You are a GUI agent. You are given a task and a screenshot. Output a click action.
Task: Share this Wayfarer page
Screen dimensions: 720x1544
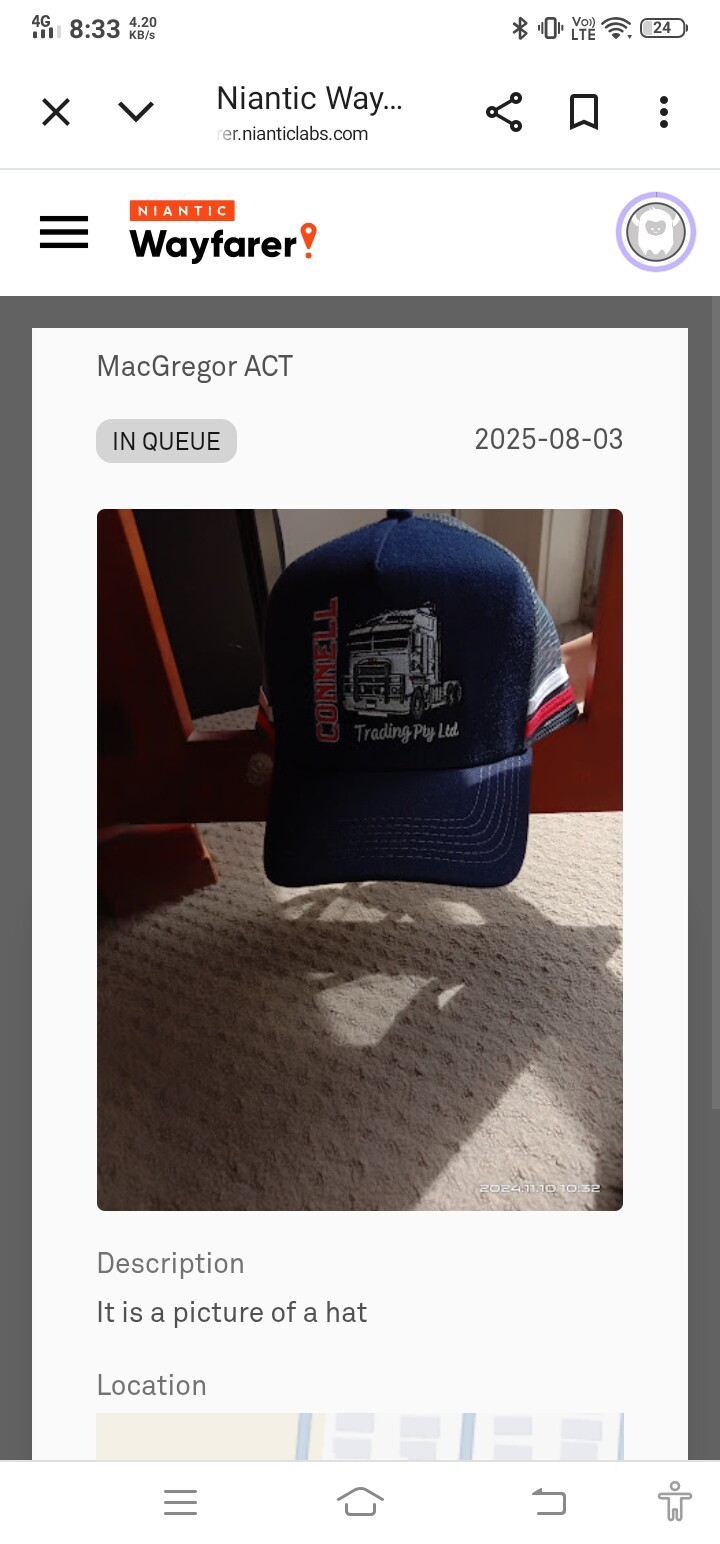pyautogui.click(x=504, y=112)
